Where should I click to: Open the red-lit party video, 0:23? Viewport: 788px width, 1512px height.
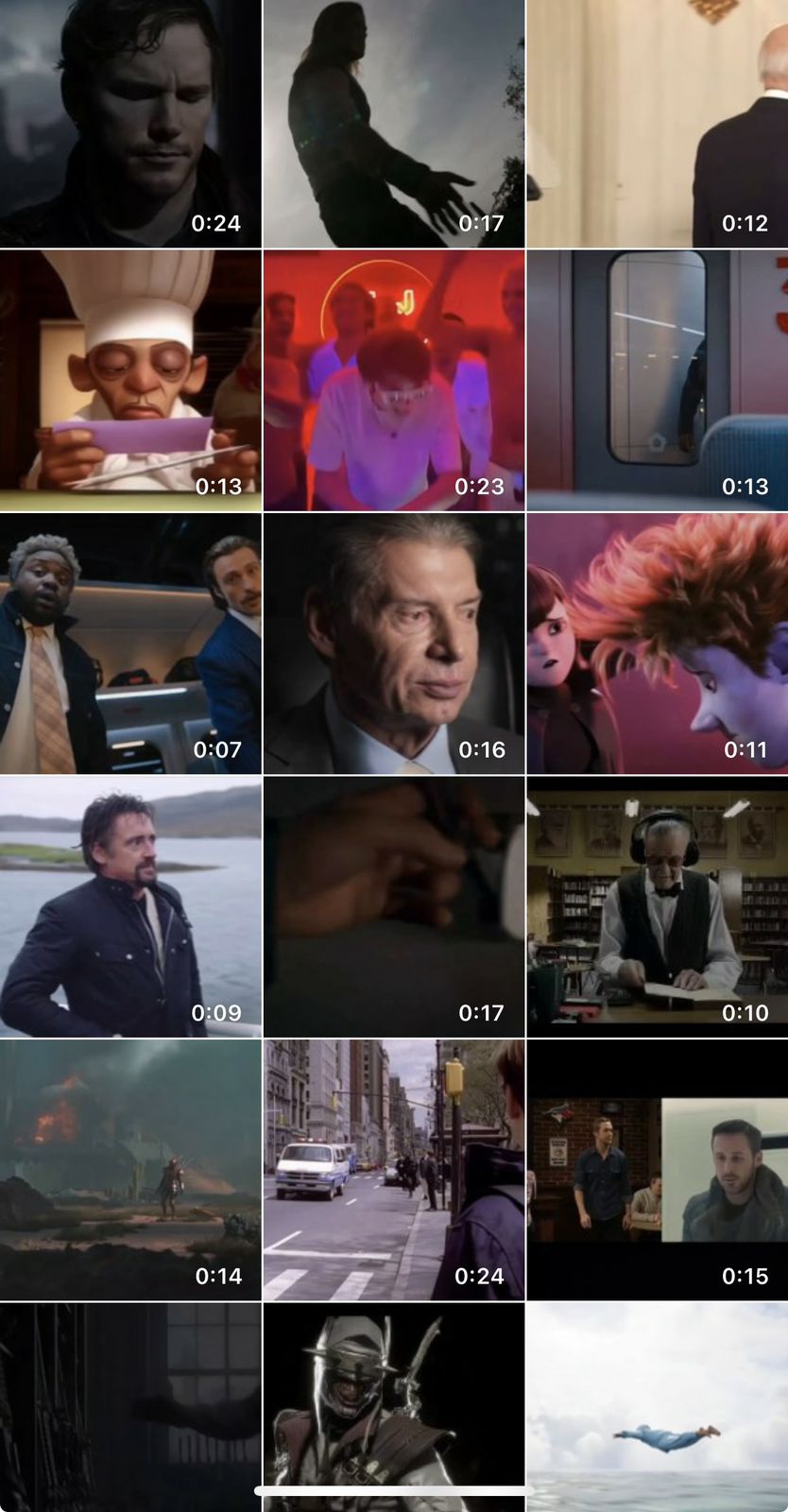click(393, 380)
